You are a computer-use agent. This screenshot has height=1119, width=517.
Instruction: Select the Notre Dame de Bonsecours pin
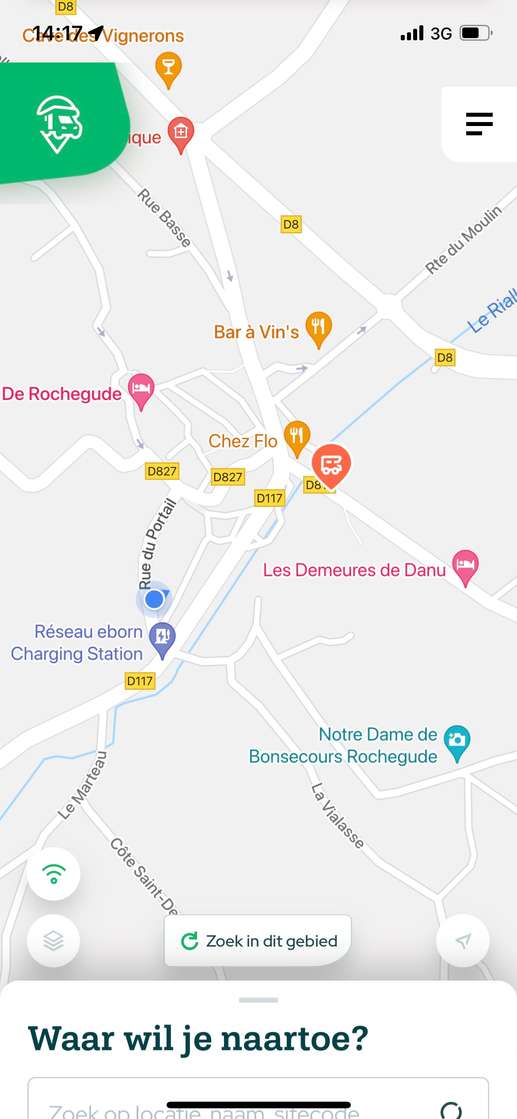(457, 743)
